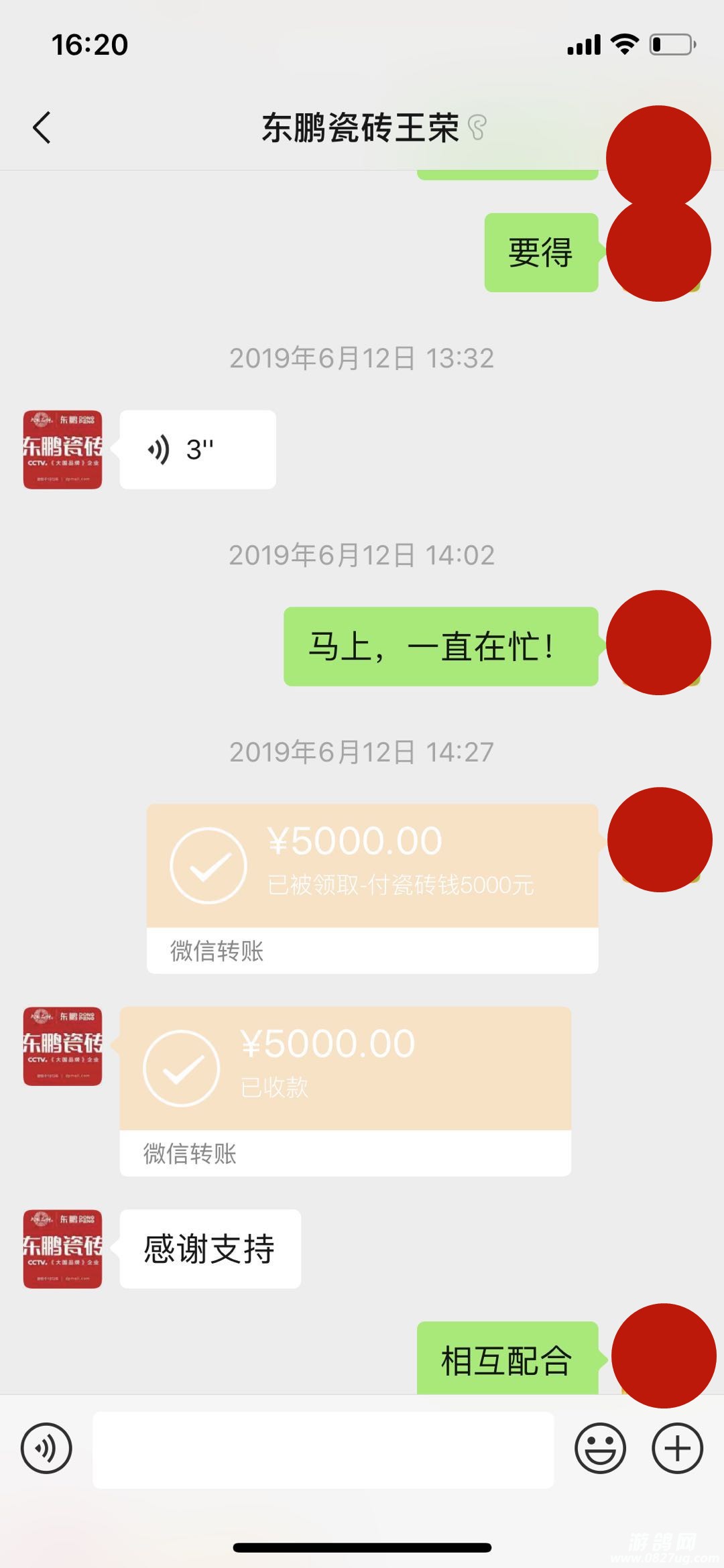Play the 3-second voice message

(x=197, y=450)
